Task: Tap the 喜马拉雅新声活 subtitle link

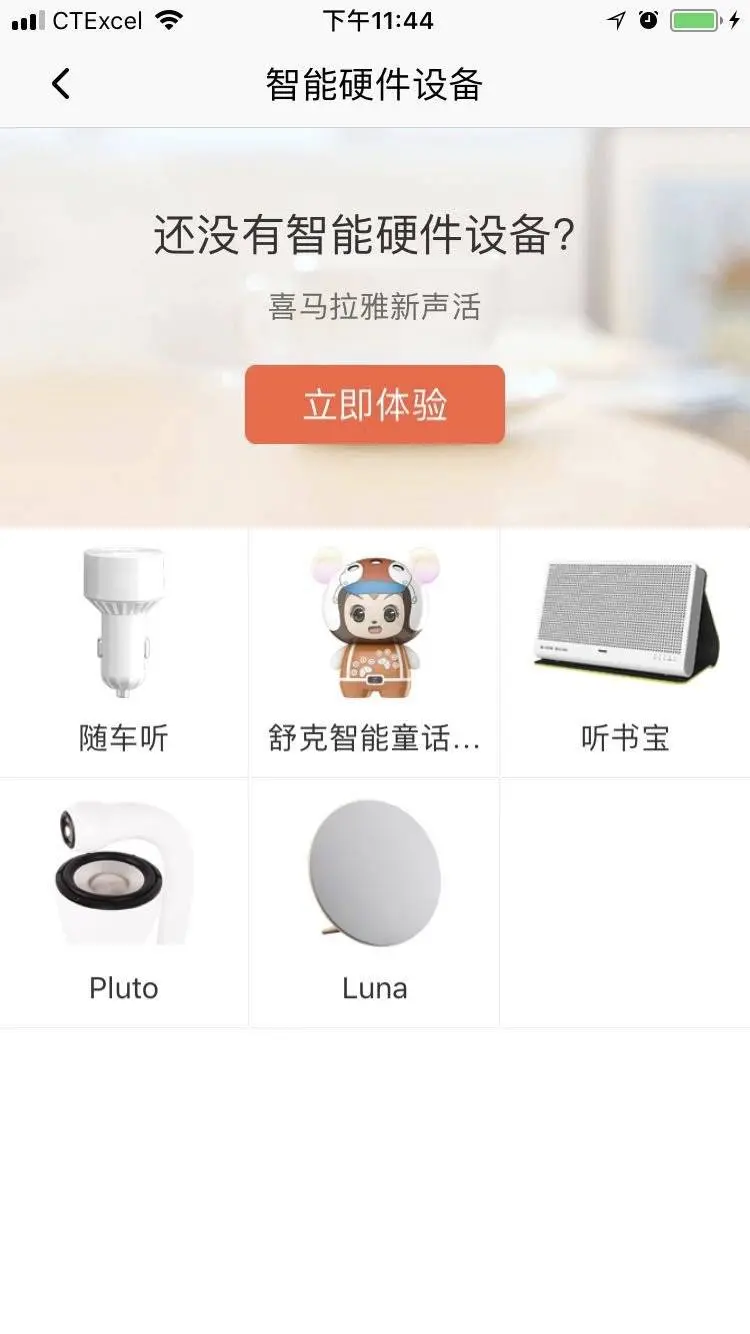Action: click(x=374, y=308)
